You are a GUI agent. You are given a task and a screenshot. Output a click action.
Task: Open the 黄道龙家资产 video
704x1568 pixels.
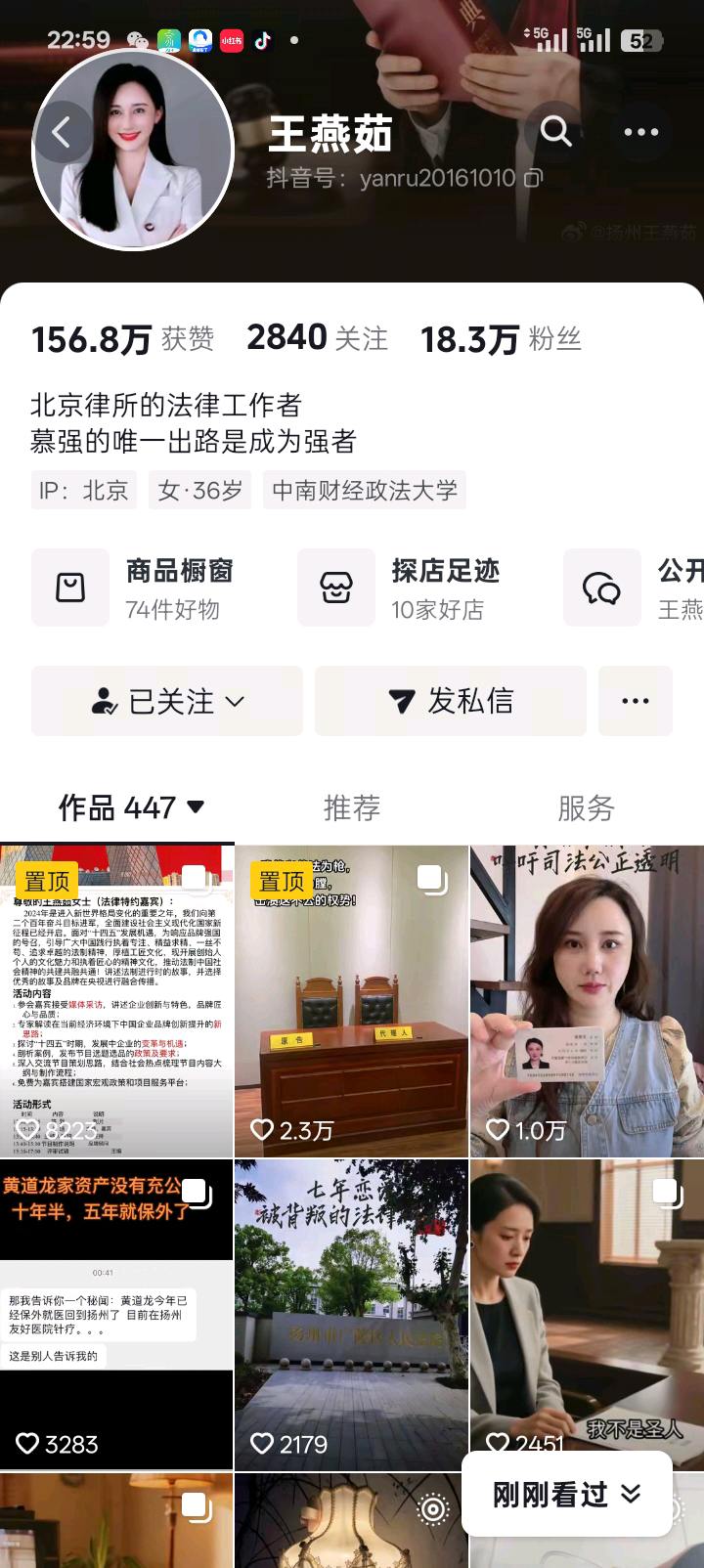(116, 1315)
